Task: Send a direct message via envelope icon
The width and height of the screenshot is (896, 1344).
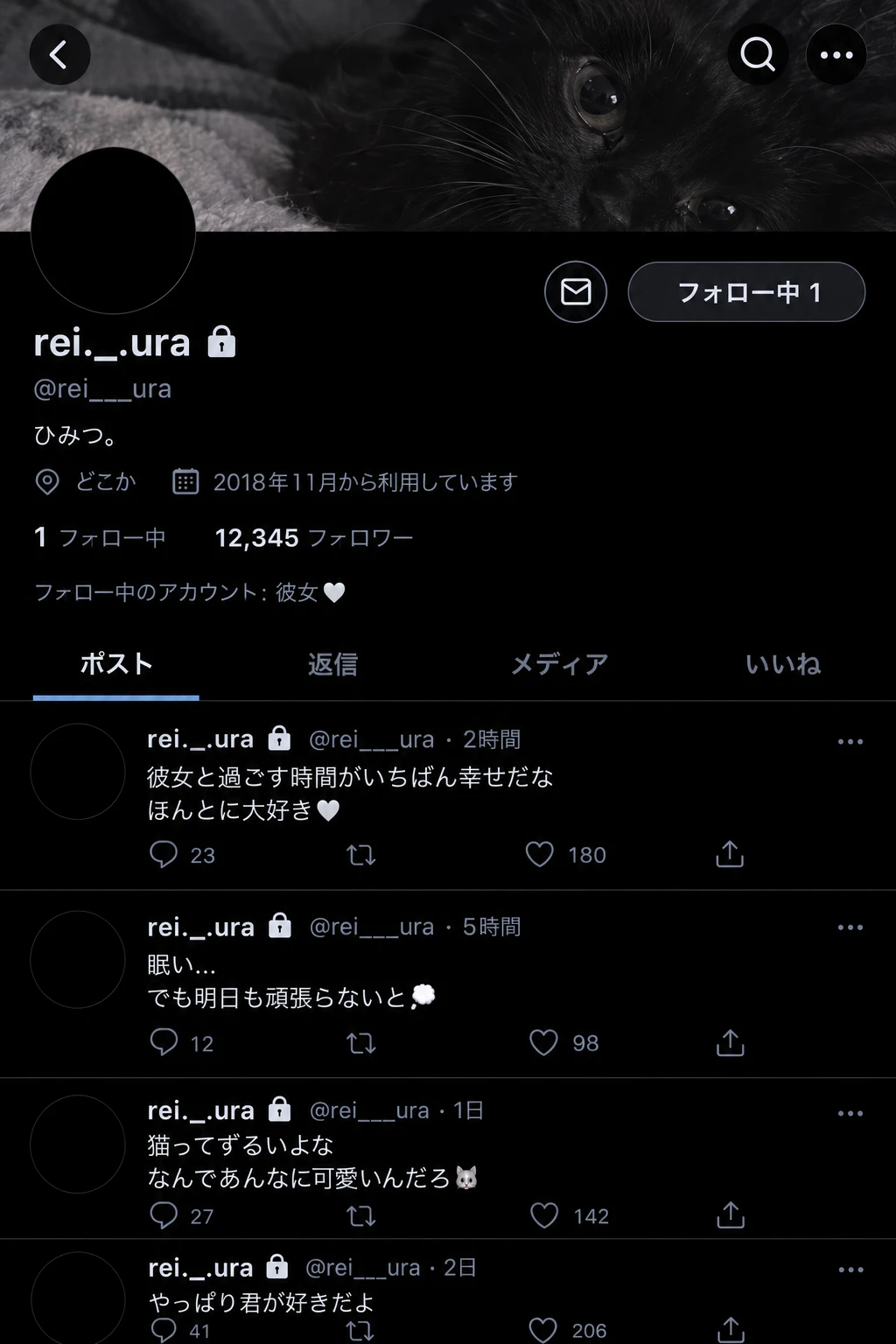Action: [x=576, y=291]
